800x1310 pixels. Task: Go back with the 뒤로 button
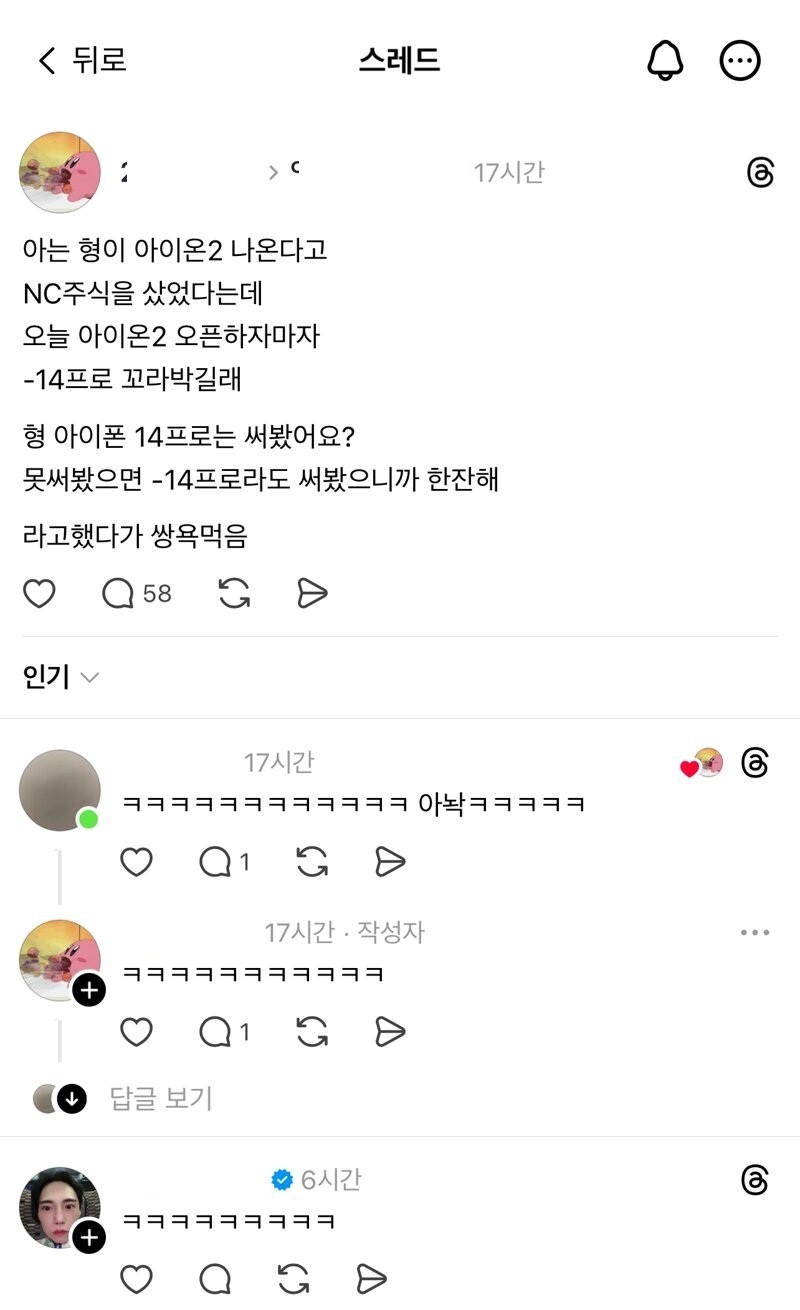point(82,60)
